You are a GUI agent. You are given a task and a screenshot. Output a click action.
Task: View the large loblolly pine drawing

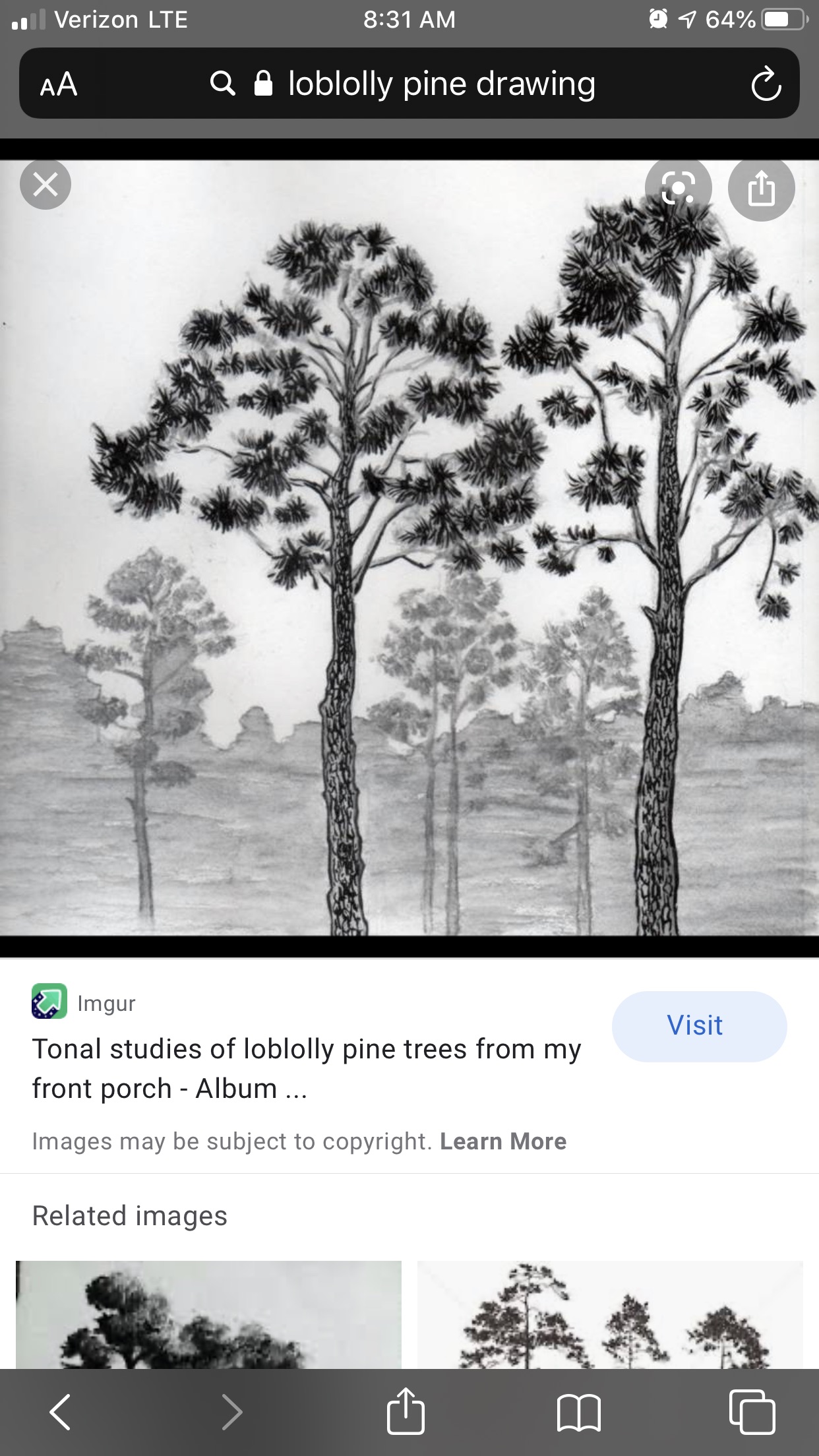point(409,547)
